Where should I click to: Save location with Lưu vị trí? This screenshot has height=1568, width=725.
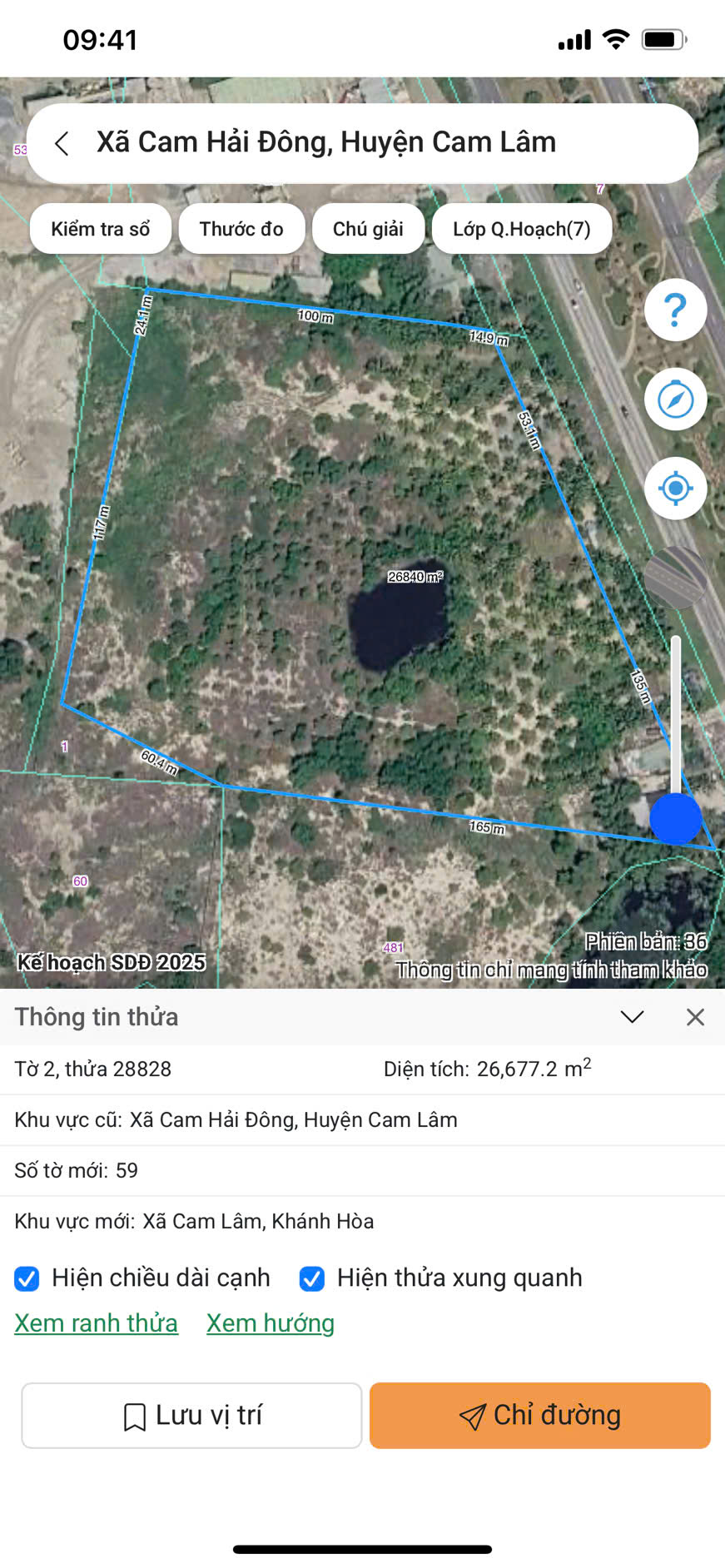pos(191,1416)
